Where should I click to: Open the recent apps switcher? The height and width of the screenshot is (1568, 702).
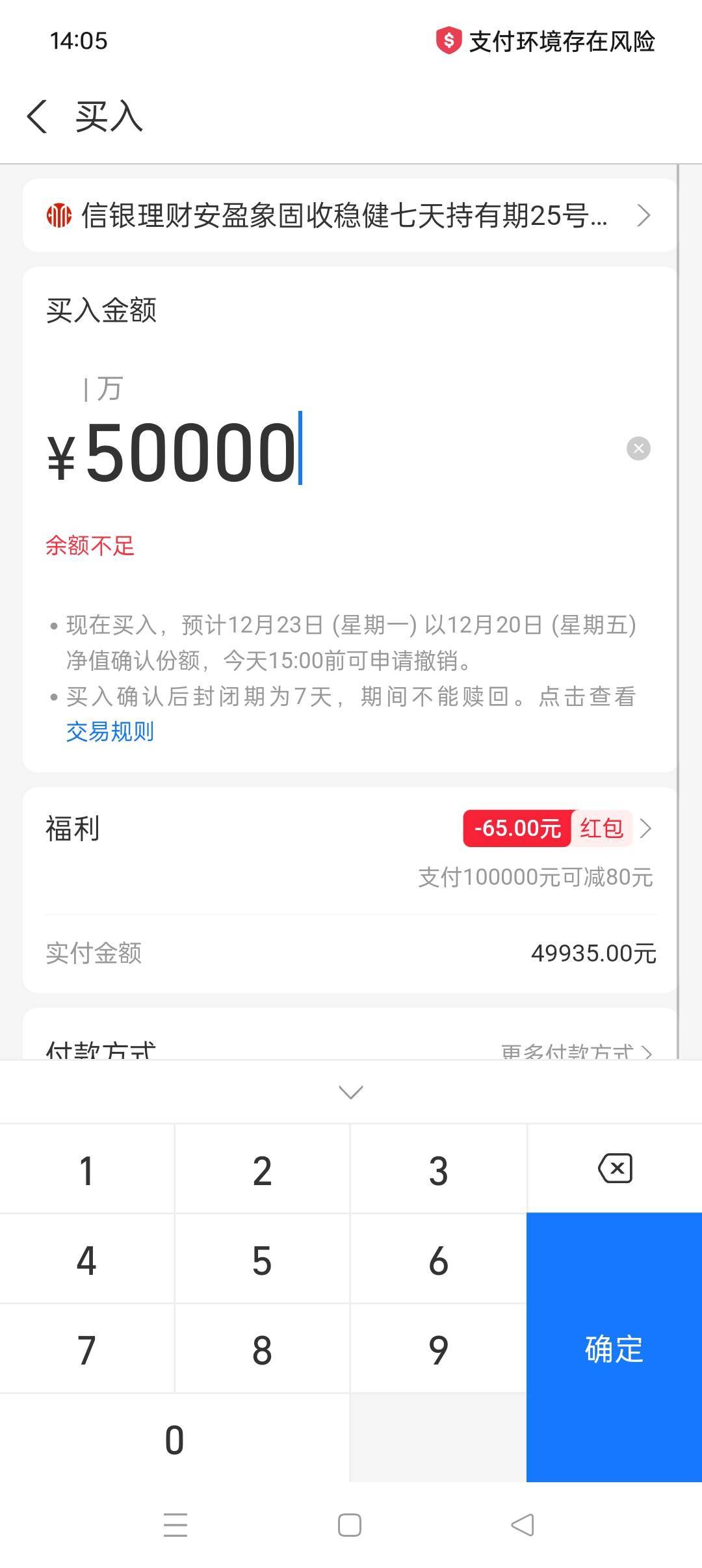pyautogui.click(x=175, y=1525)
